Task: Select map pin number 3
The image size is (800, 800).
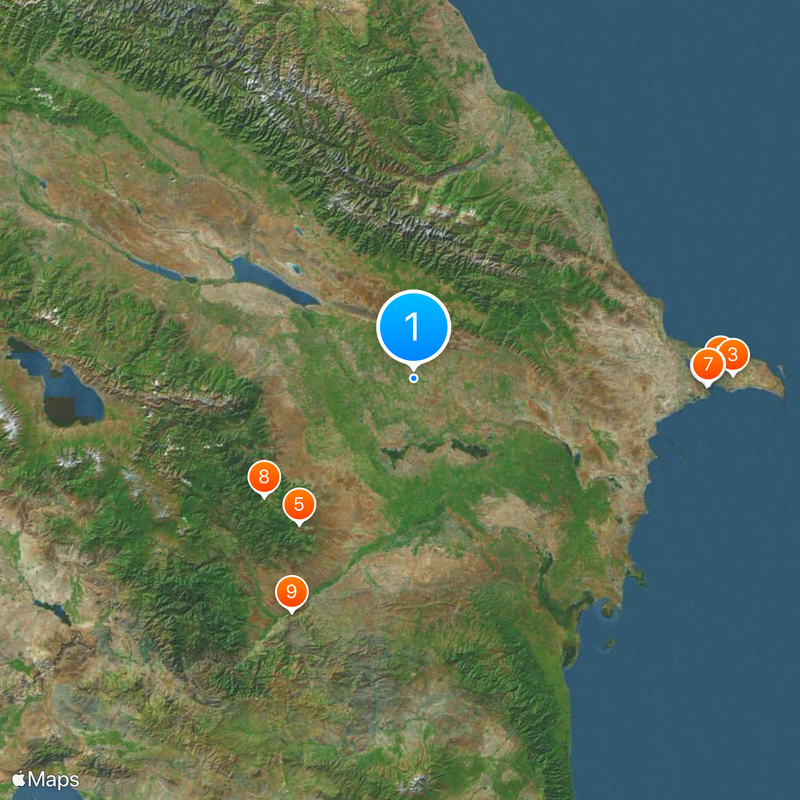Action: tap(735, 354)
